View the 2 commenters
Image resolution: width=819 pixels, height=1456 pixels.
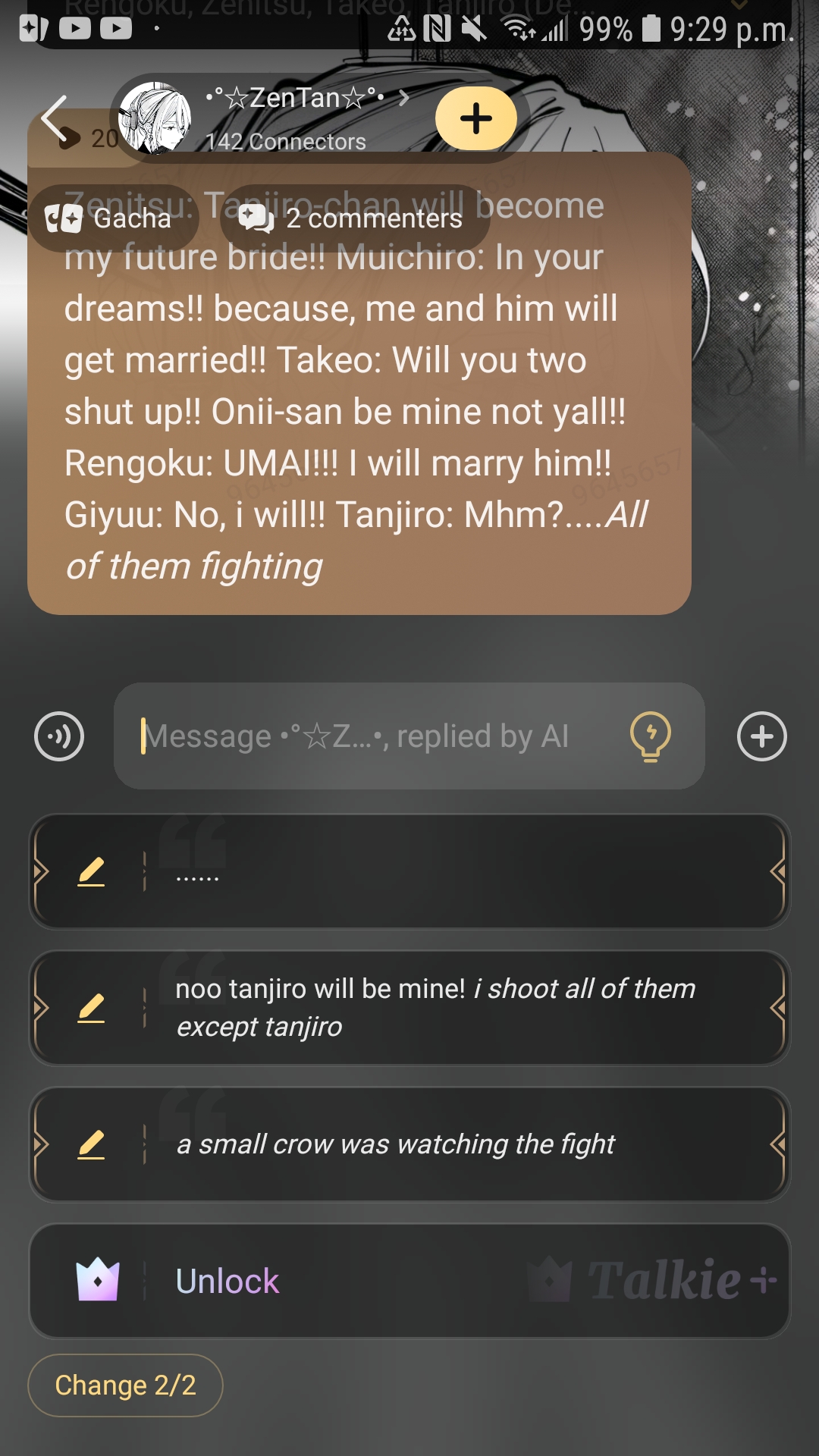click(x=353, y=218)
